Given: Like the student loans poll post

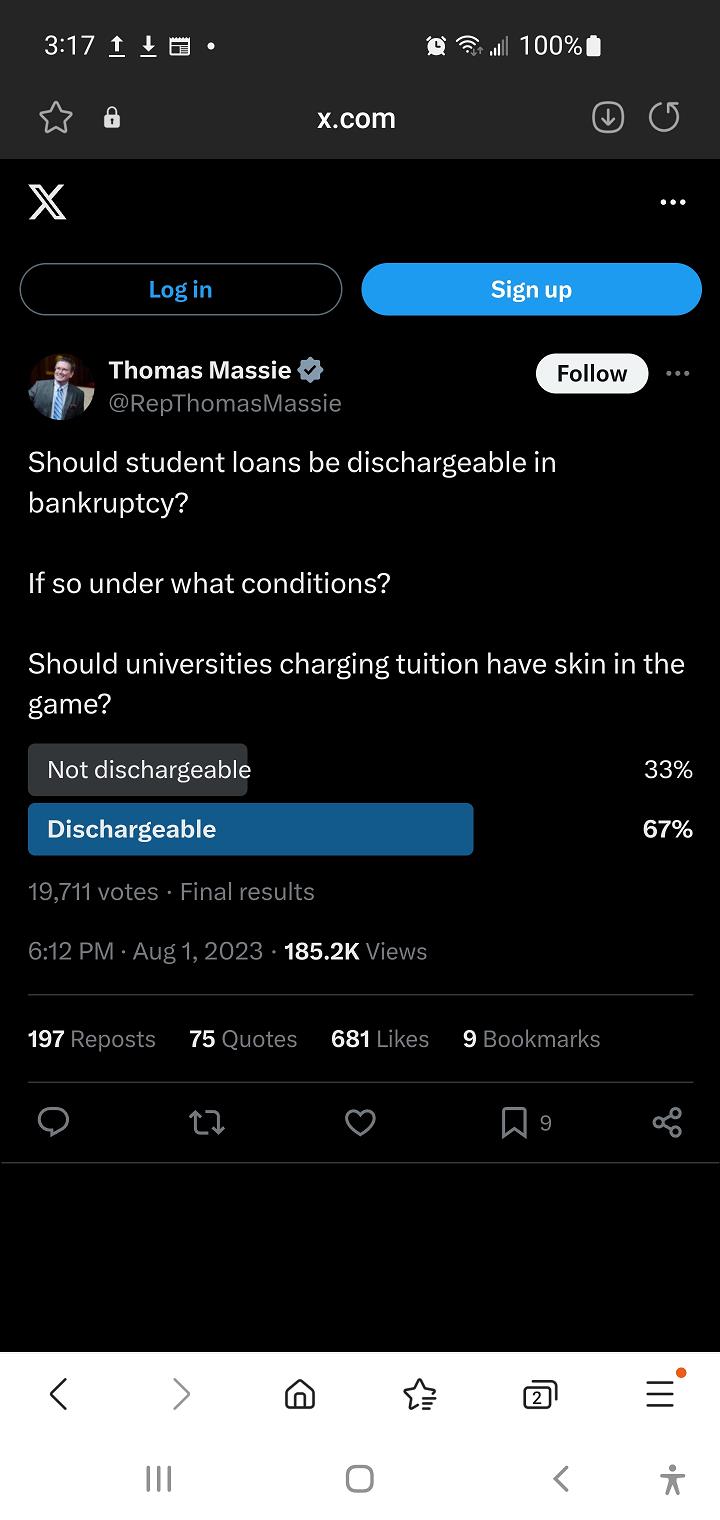Looking at the screenshot, I should (x=360, y=1123).
